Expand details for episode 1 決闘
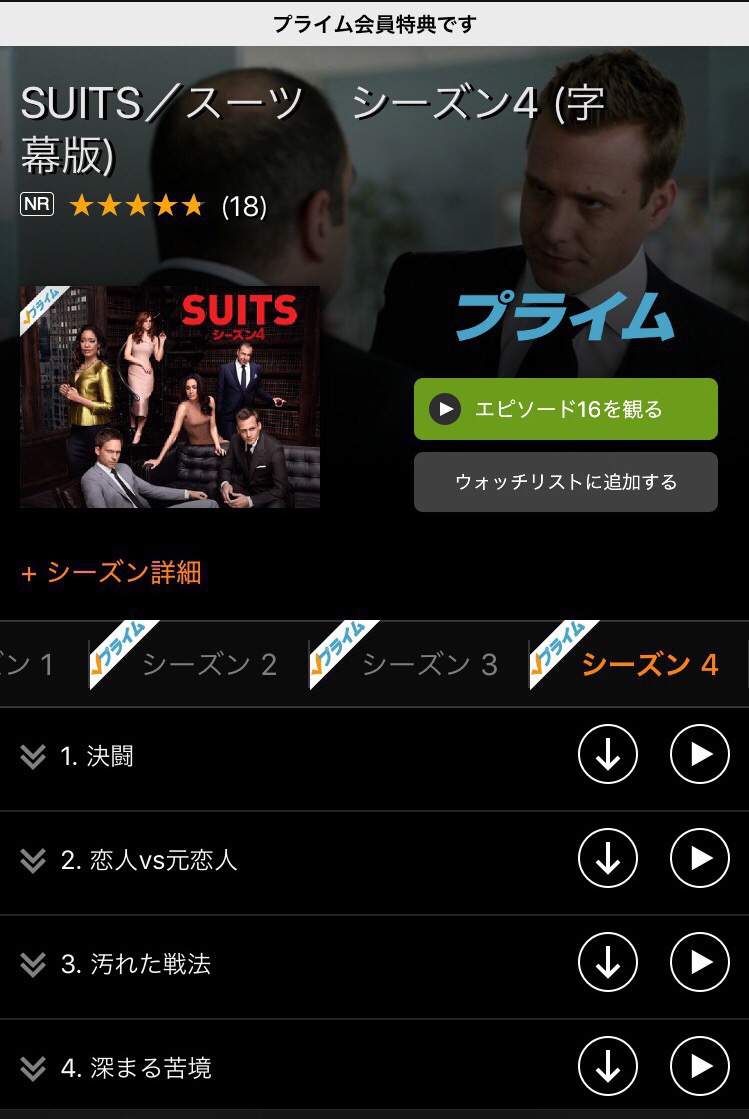The image size is (749, 1119). pos(33,757)
